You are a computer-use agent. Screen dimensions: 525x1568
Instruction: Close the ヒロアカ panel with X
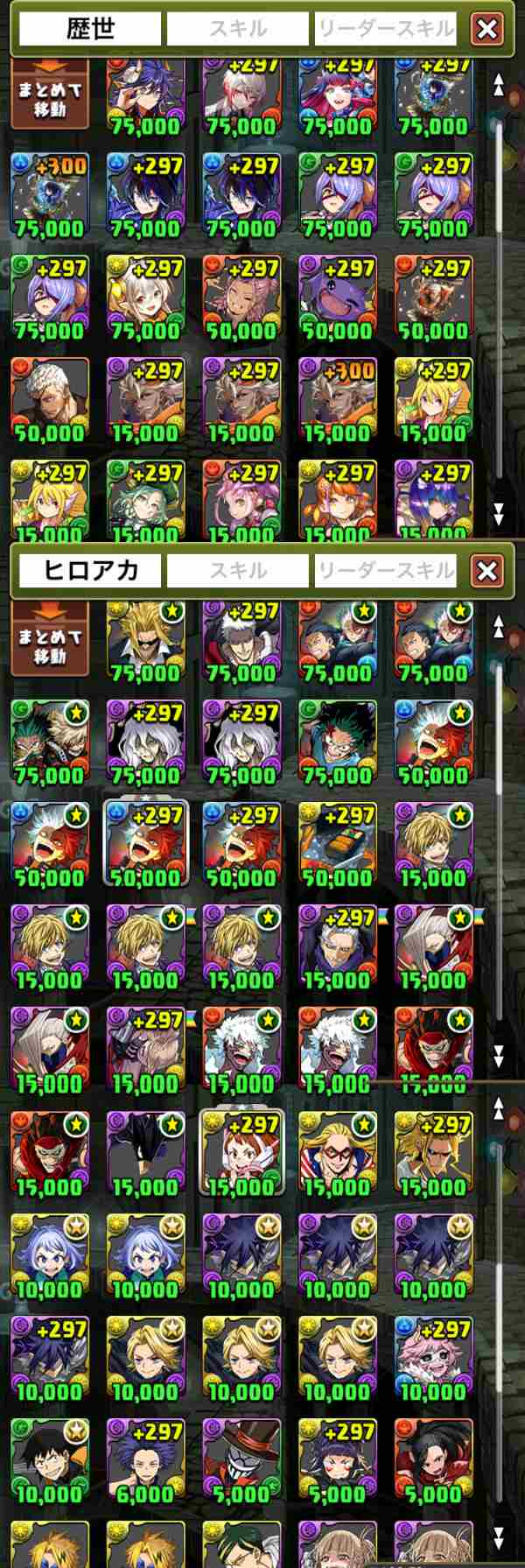(487, 571)
